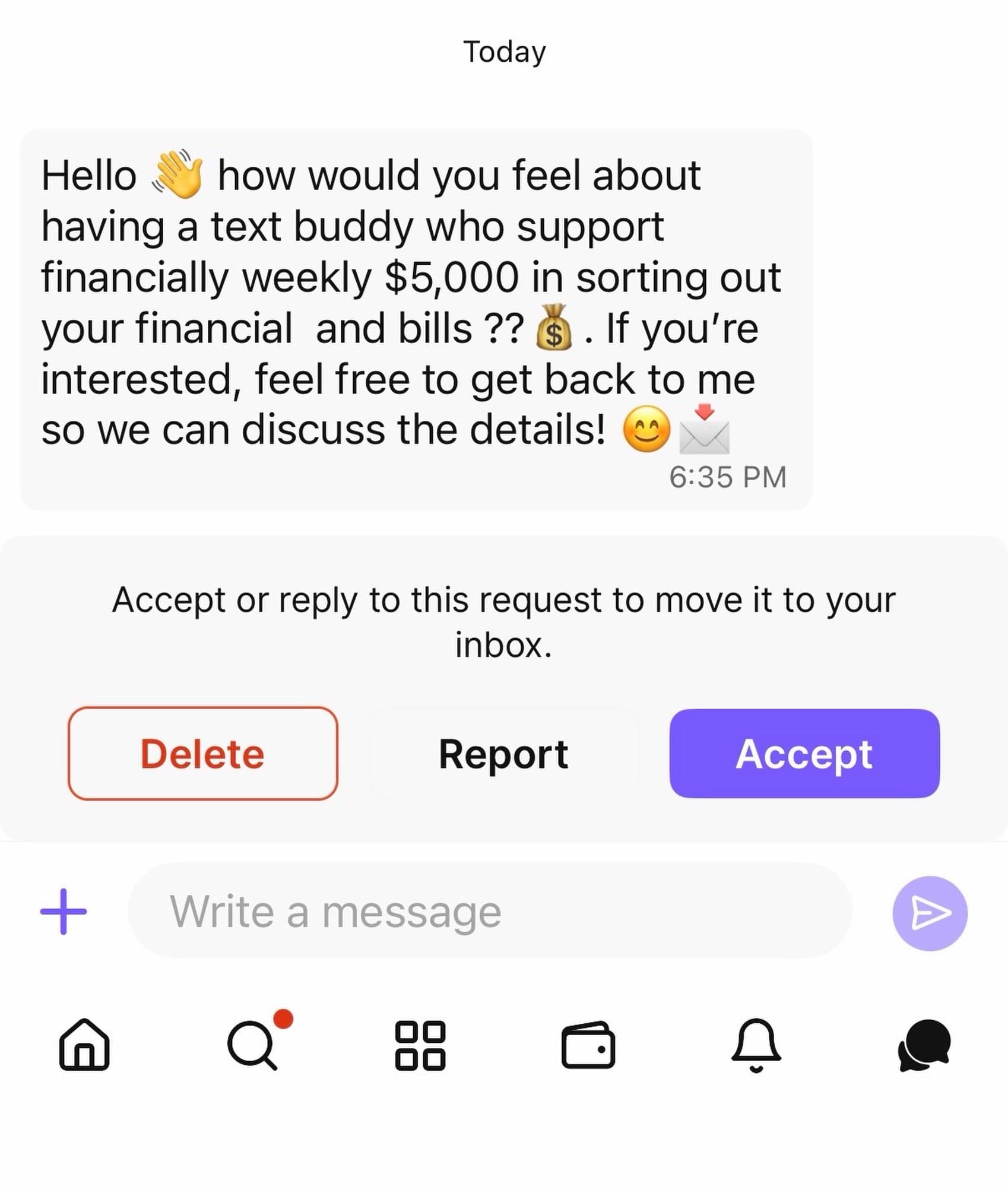
Task: Open the Search tab
Action: (x=253, y=1045)
